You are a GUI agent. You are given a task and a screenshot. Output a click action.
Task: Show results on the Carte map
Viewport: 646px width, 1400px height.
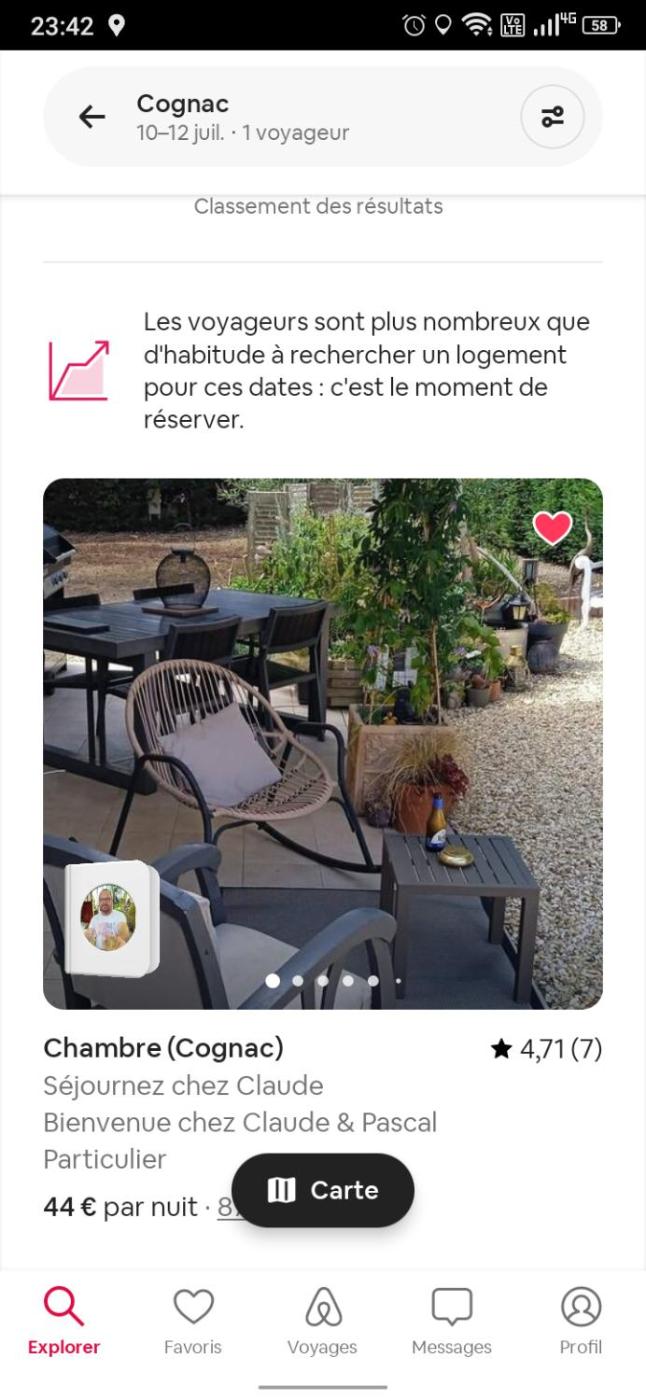(323, 1190)
